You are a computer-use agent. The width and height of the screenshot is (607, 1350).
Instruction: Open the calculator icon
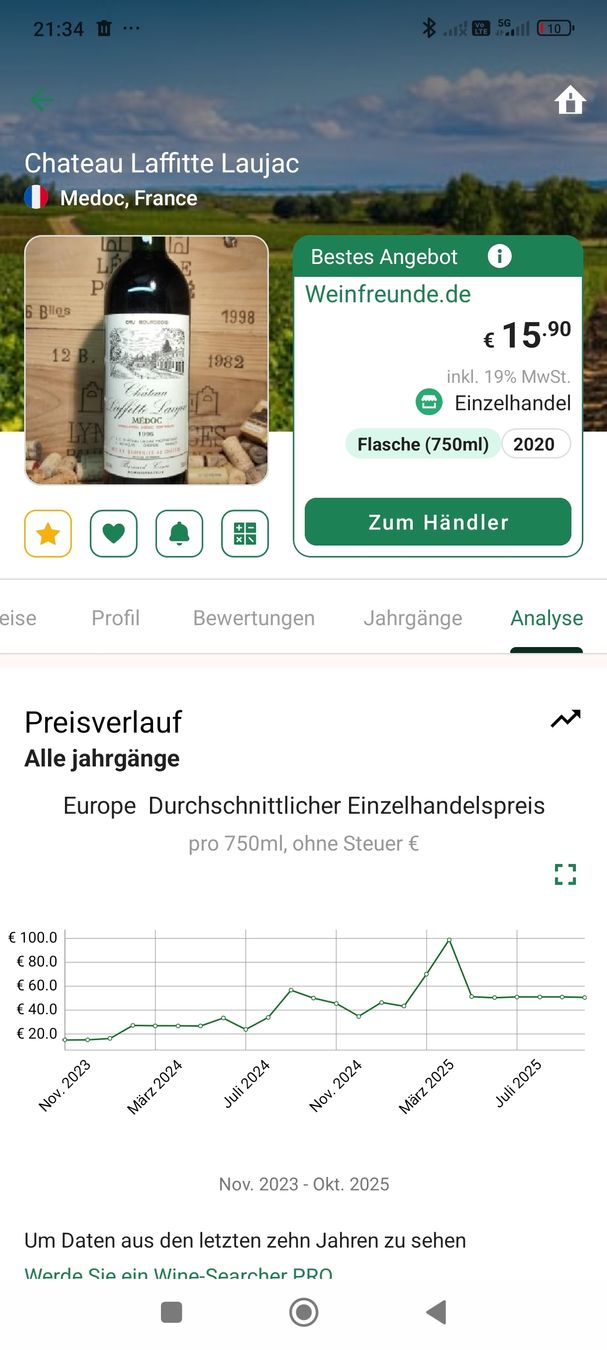coord(245,533)
